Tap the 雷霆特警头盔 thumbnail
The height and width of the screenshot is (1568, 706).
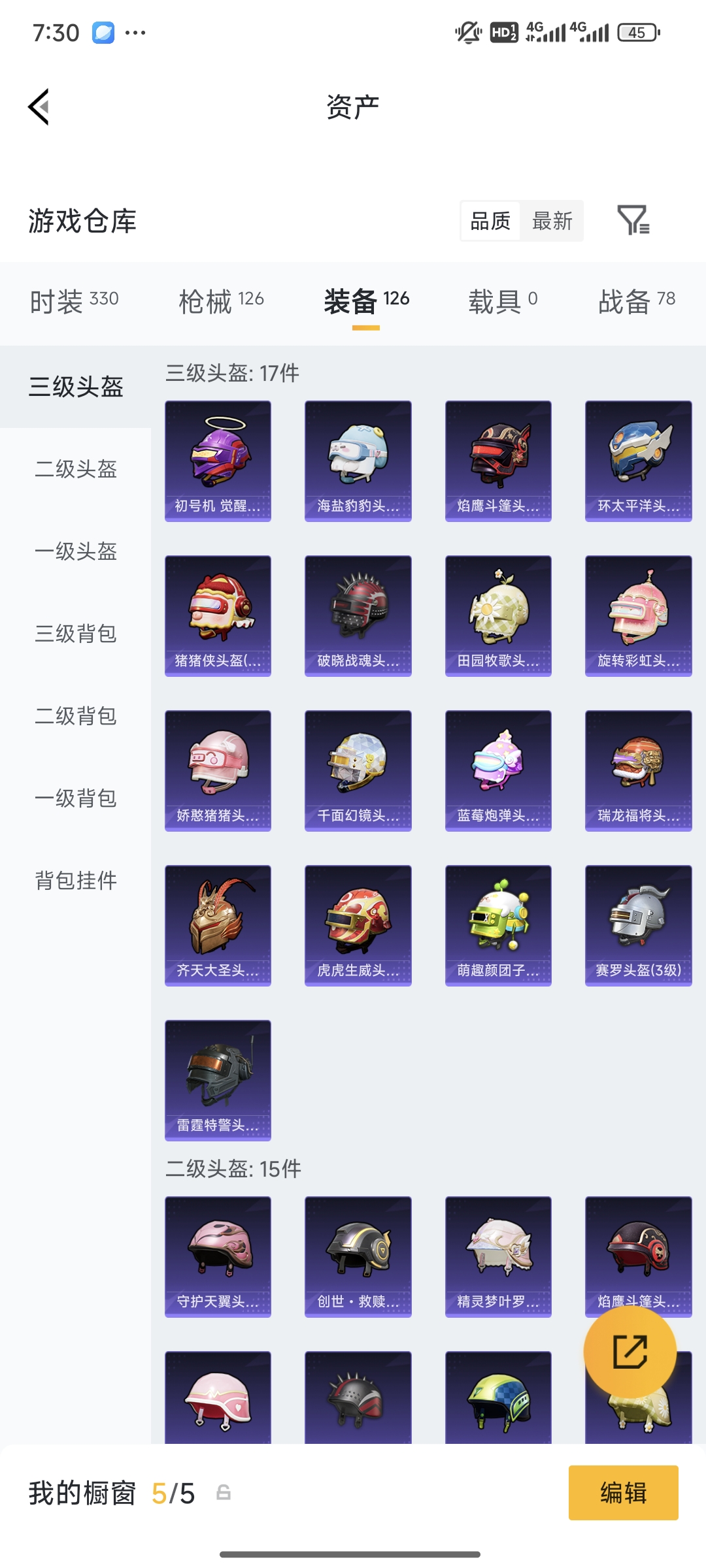(x=218, y=1081)
